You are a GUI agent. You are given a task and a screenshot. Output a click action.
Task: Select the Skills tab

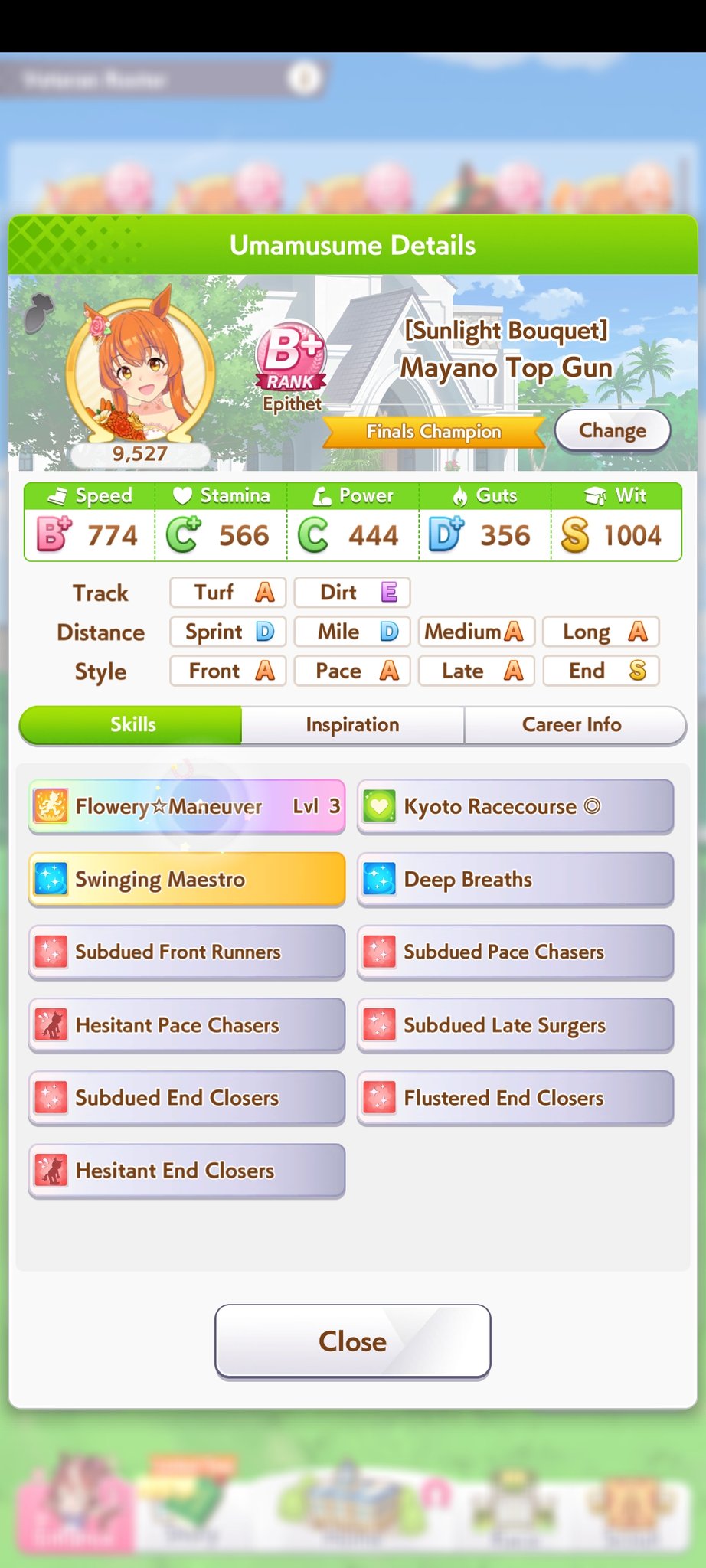tap(132, 724)
